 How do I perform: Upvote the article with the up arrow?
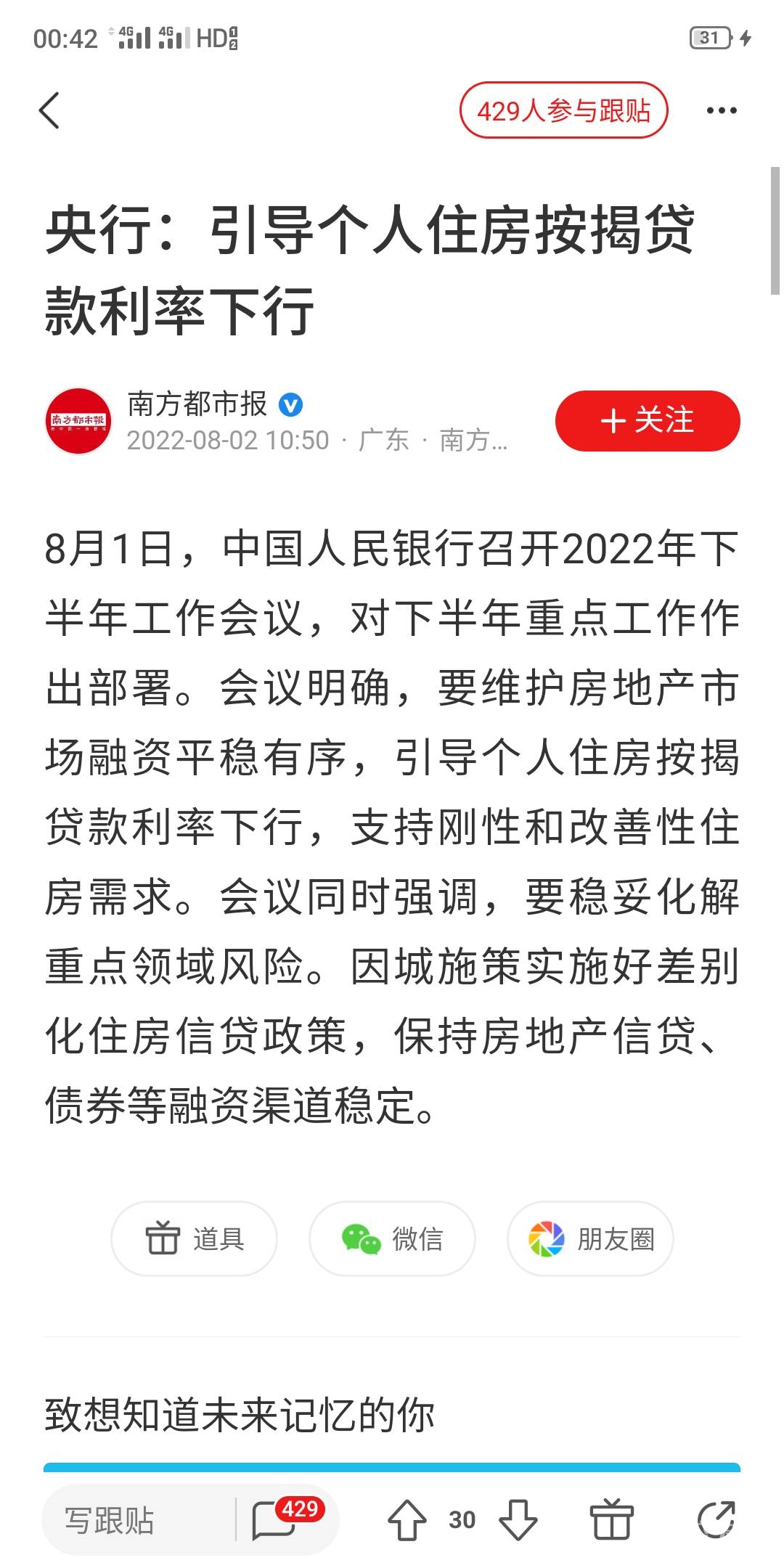[x=407, y=1519]
